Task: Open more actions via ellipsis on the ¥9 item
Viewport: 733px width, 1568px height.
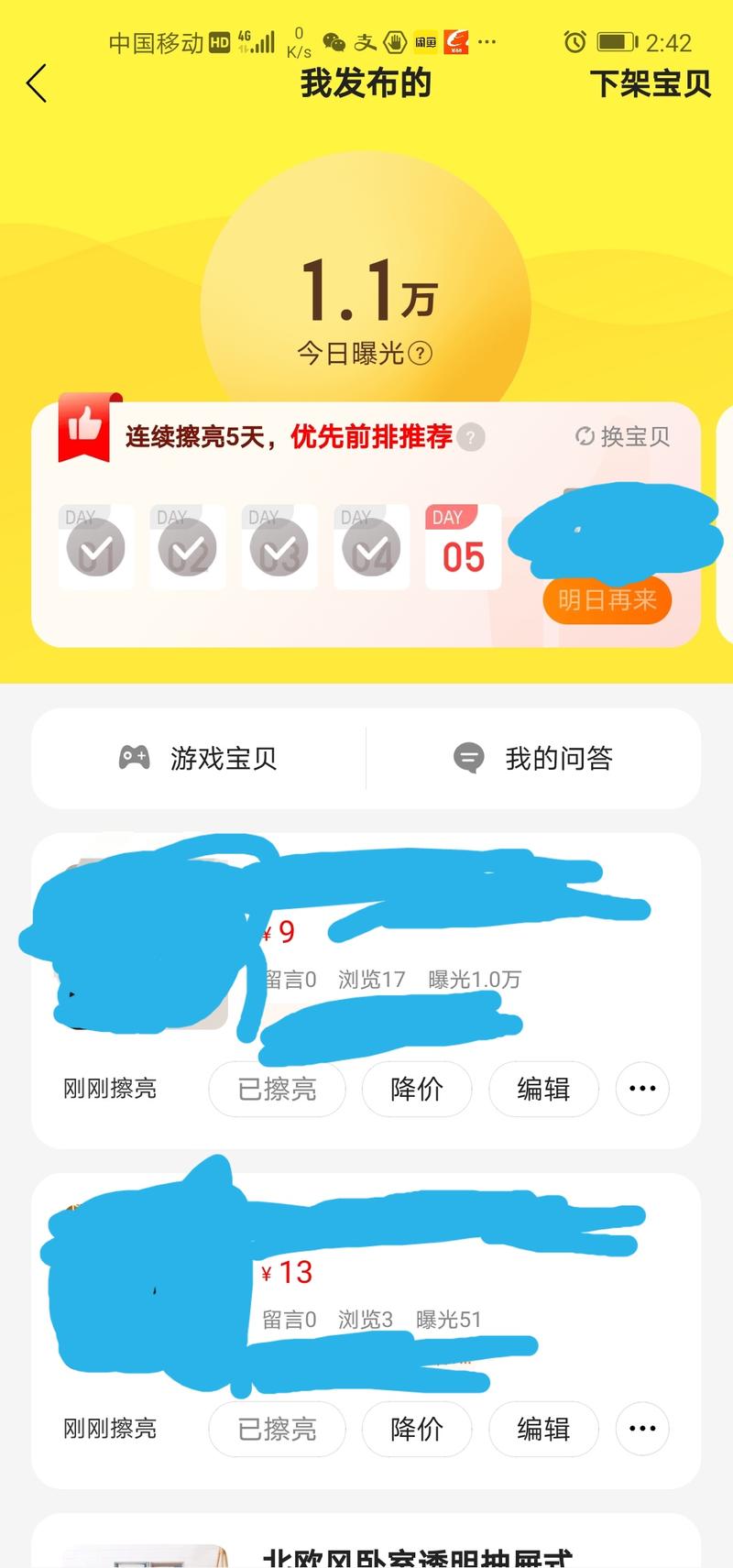Action: point(641,1089)
